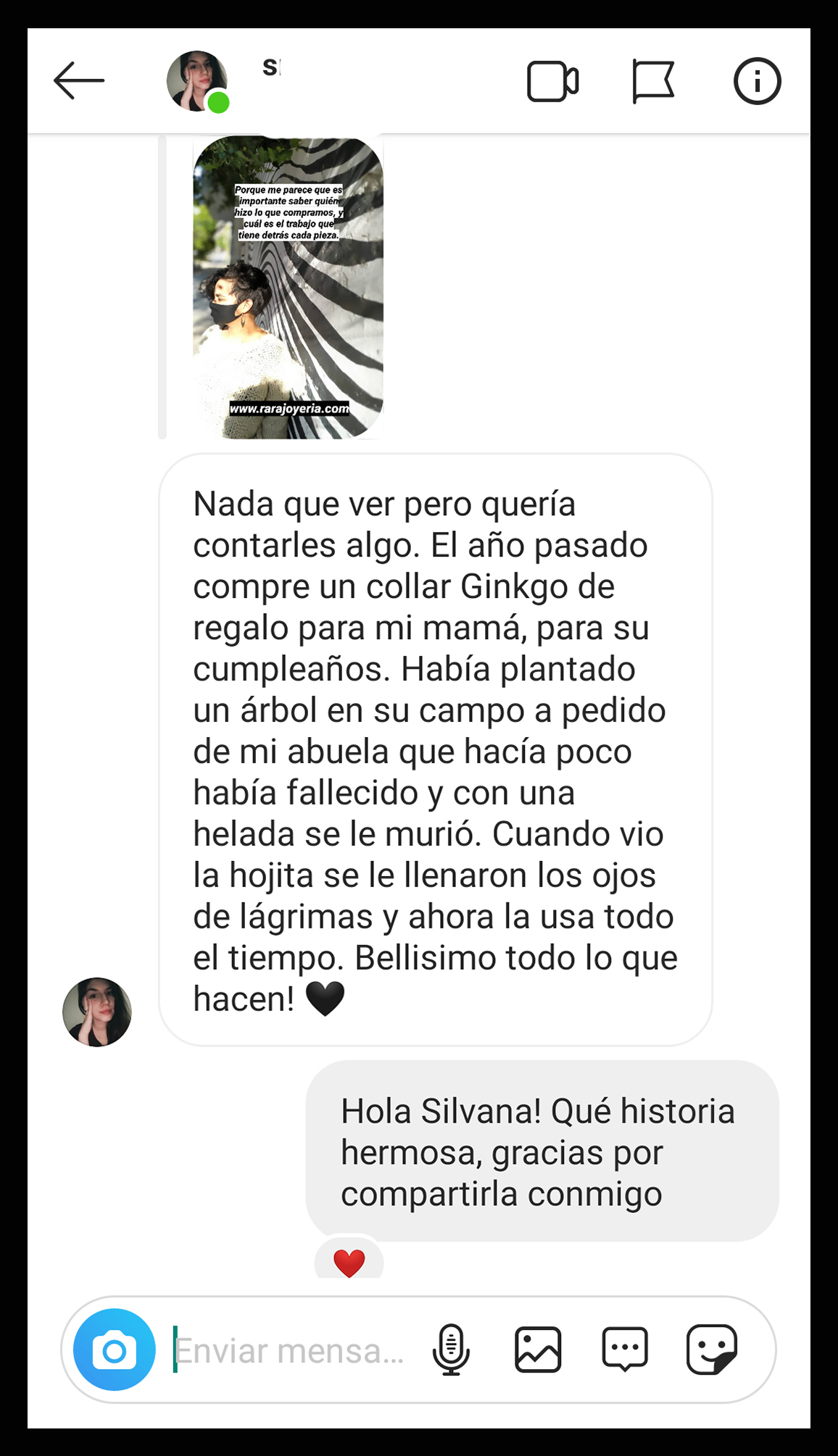
Task: Open the sticker picker
Action: point(712,1349)
